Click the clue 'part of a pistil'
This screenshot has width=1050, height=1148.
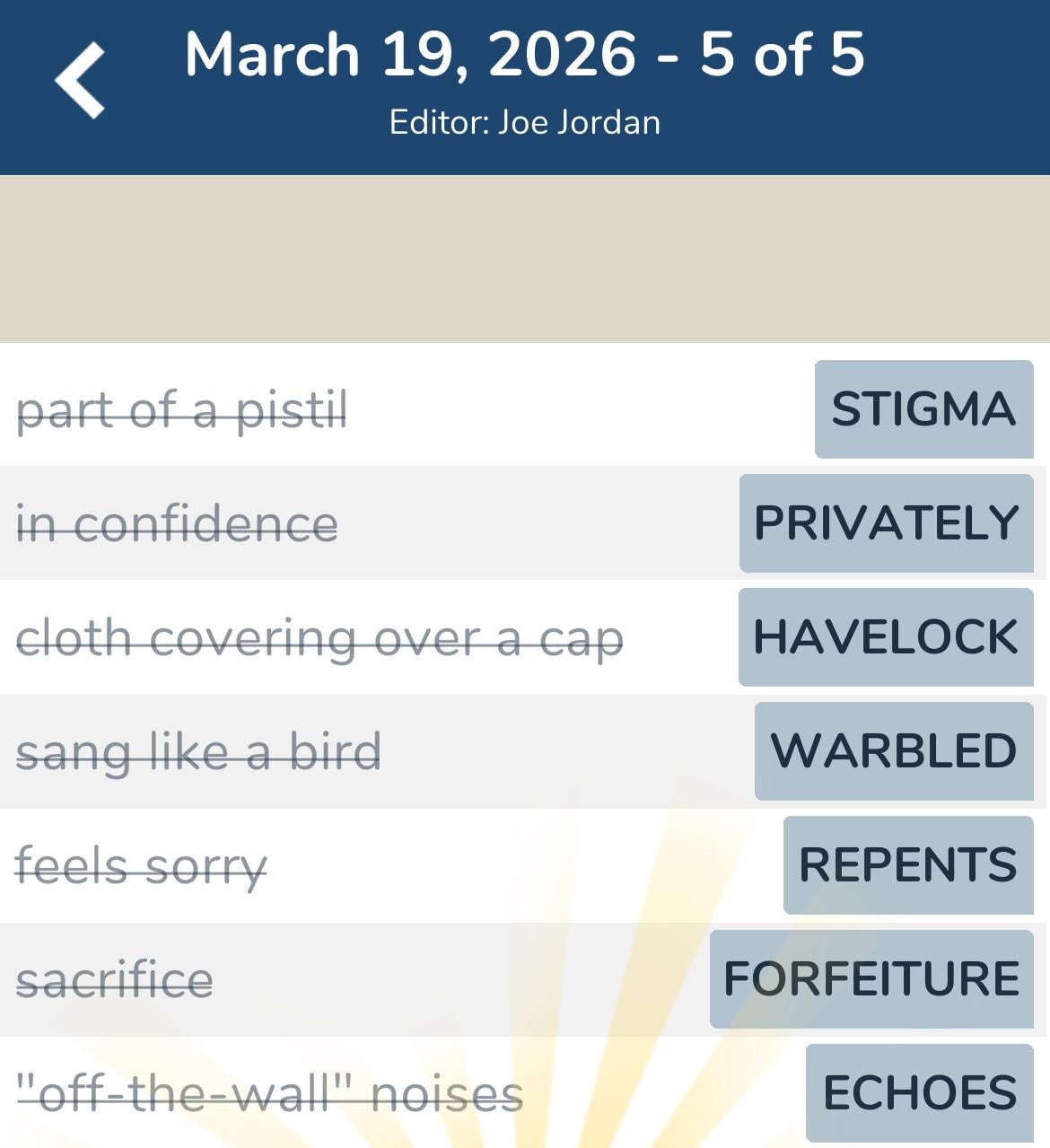coord(182,410)
